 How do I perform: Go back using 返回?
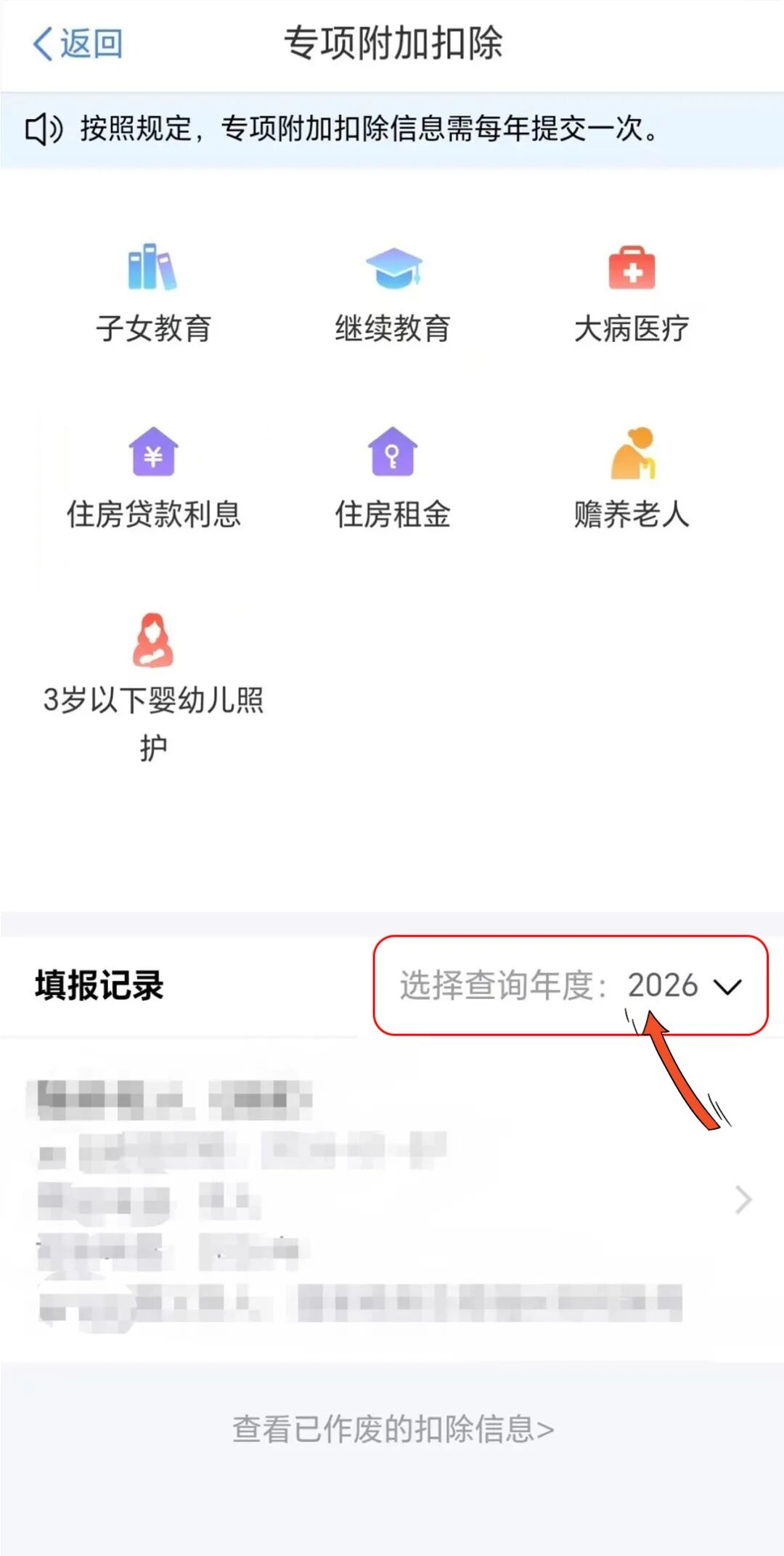pos(78,44)
